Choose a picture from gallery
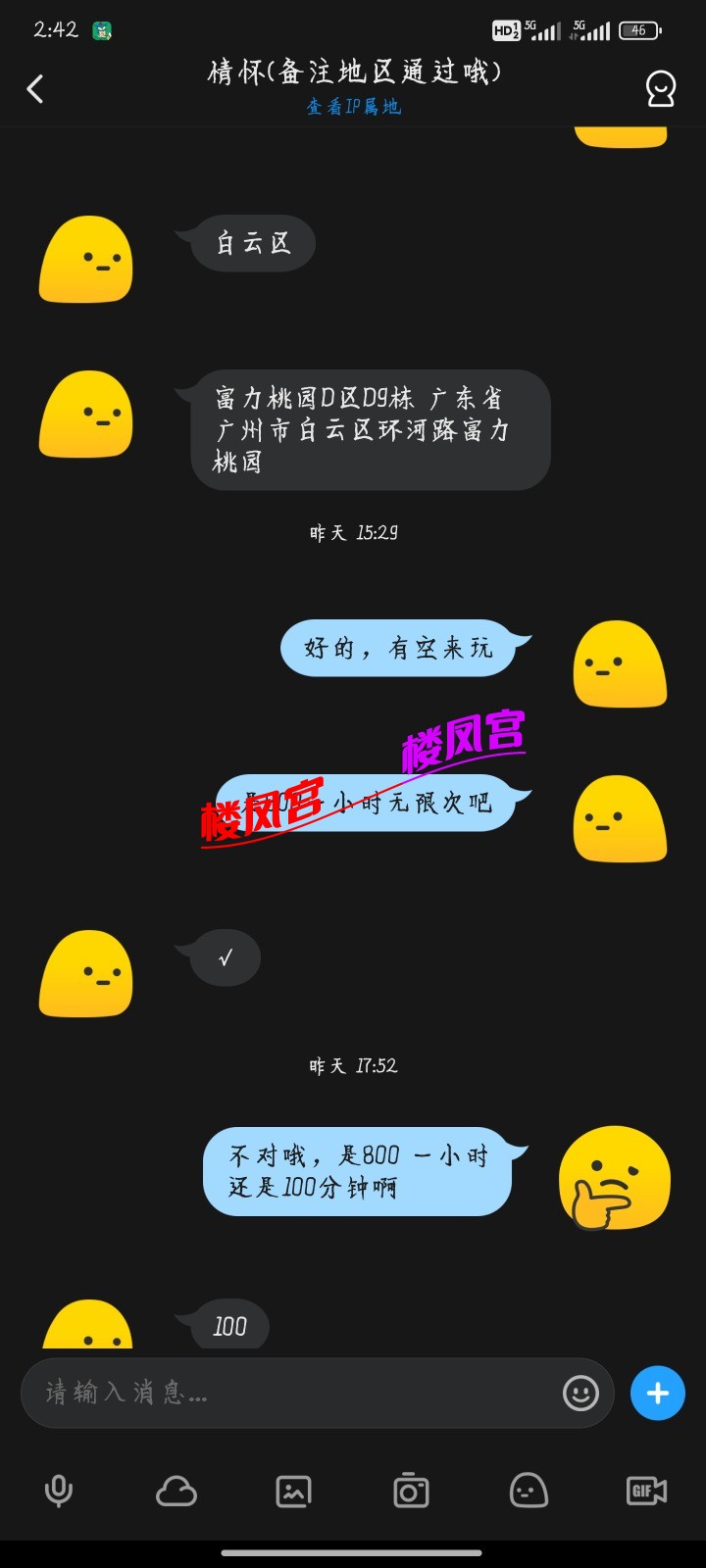The image size is (706, 1568). [293, 1491]
